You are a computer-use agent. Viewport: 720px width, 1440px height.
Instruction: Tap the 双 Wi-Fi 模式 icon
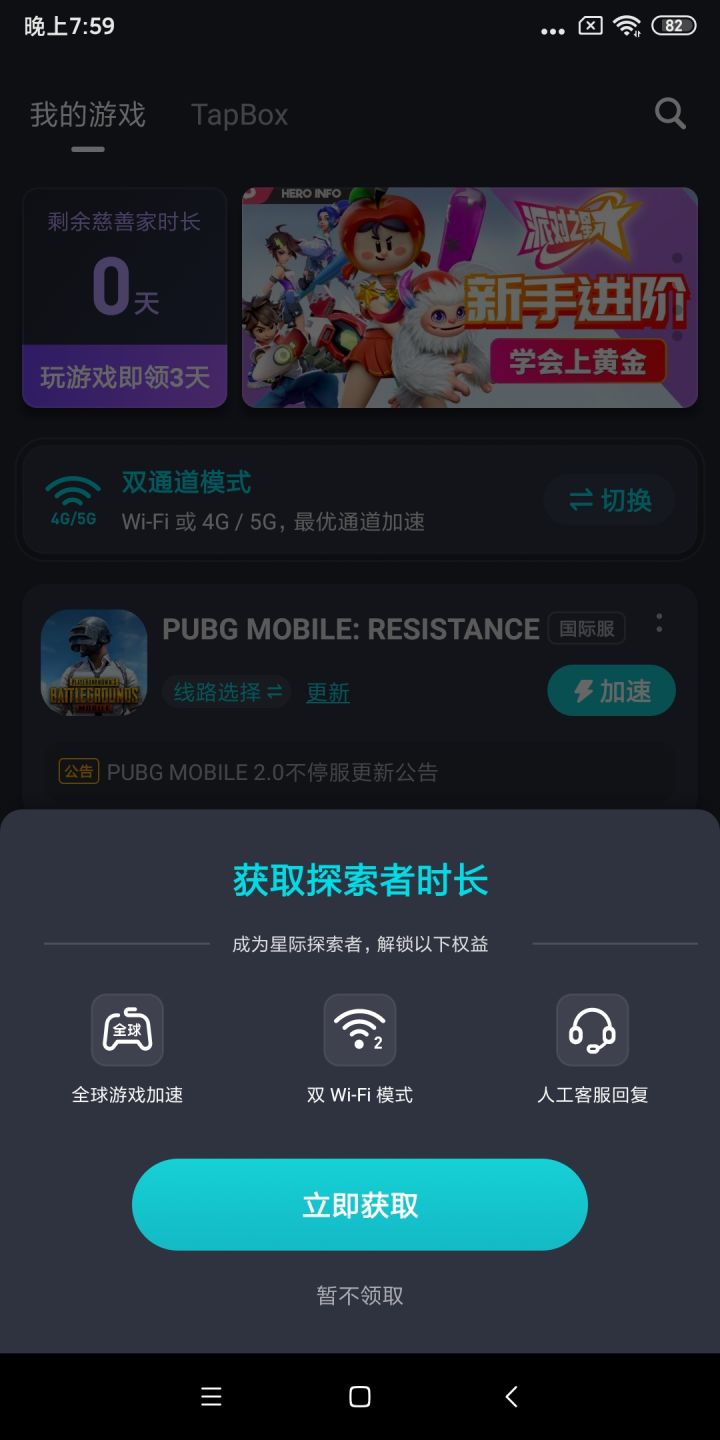tap(359, 1029)
